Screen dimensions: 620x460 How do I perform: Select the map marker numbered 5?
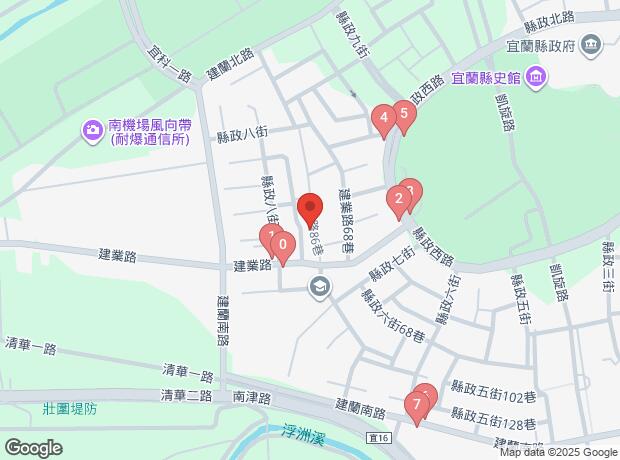coord(404,117)
